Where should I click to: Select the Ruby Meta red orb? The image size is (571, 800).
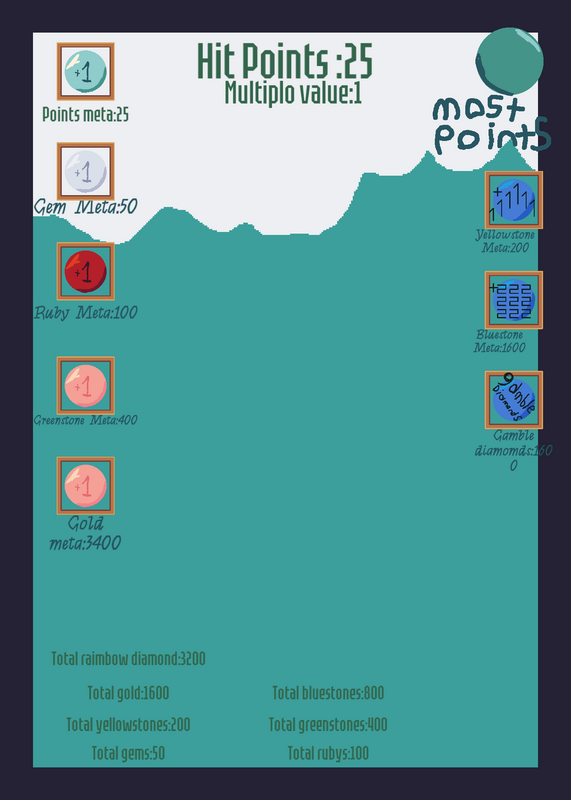pyautogui.click(x=86, y=271)
